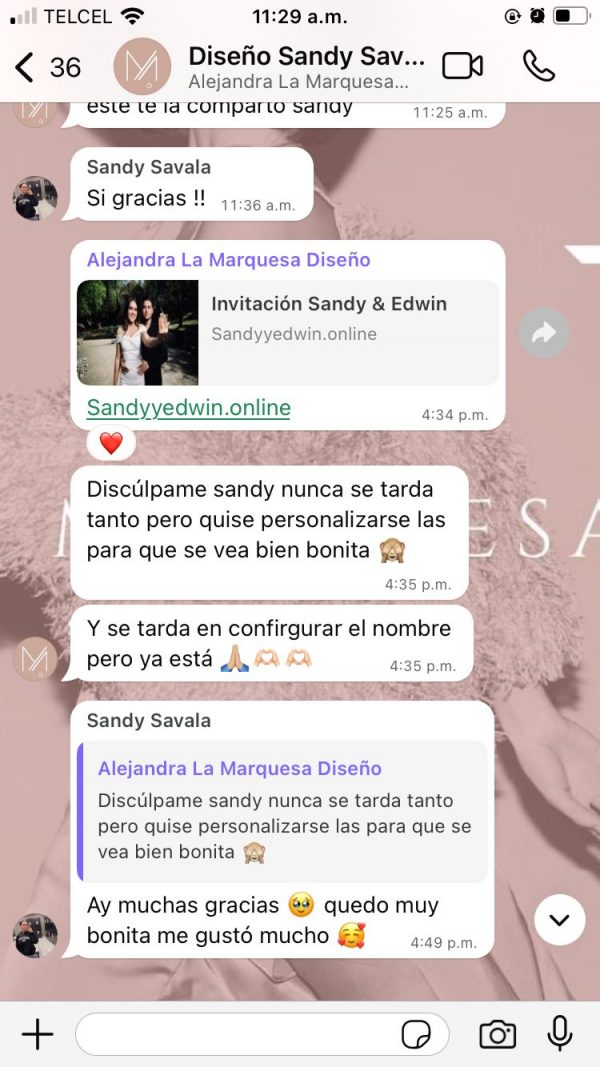Open the attachment plus menu
Viewport: 600px width, 1067px height.
coord(37,1034)
